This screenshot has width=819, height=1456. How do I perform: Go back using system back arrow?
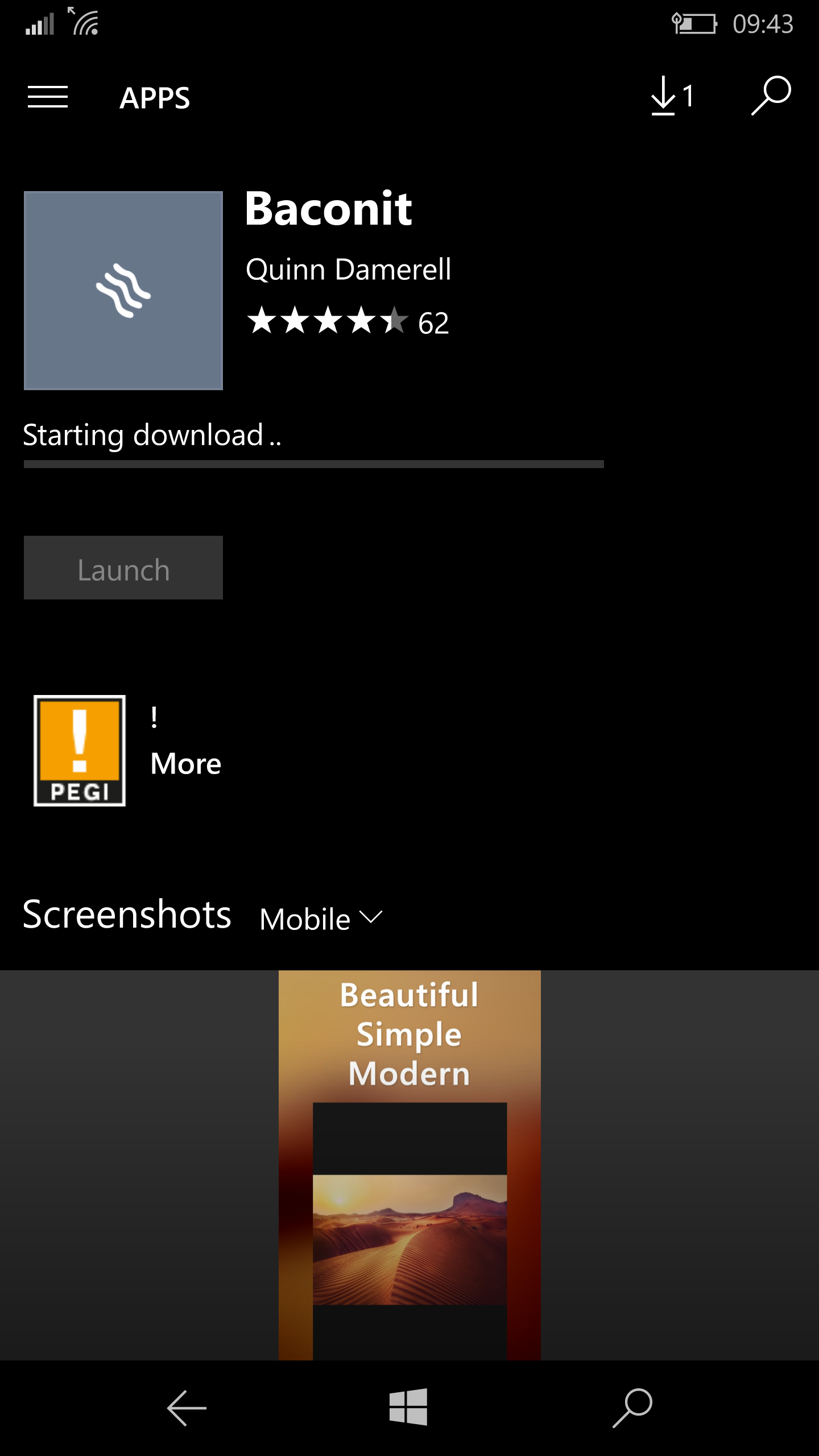coord(187,1408)
